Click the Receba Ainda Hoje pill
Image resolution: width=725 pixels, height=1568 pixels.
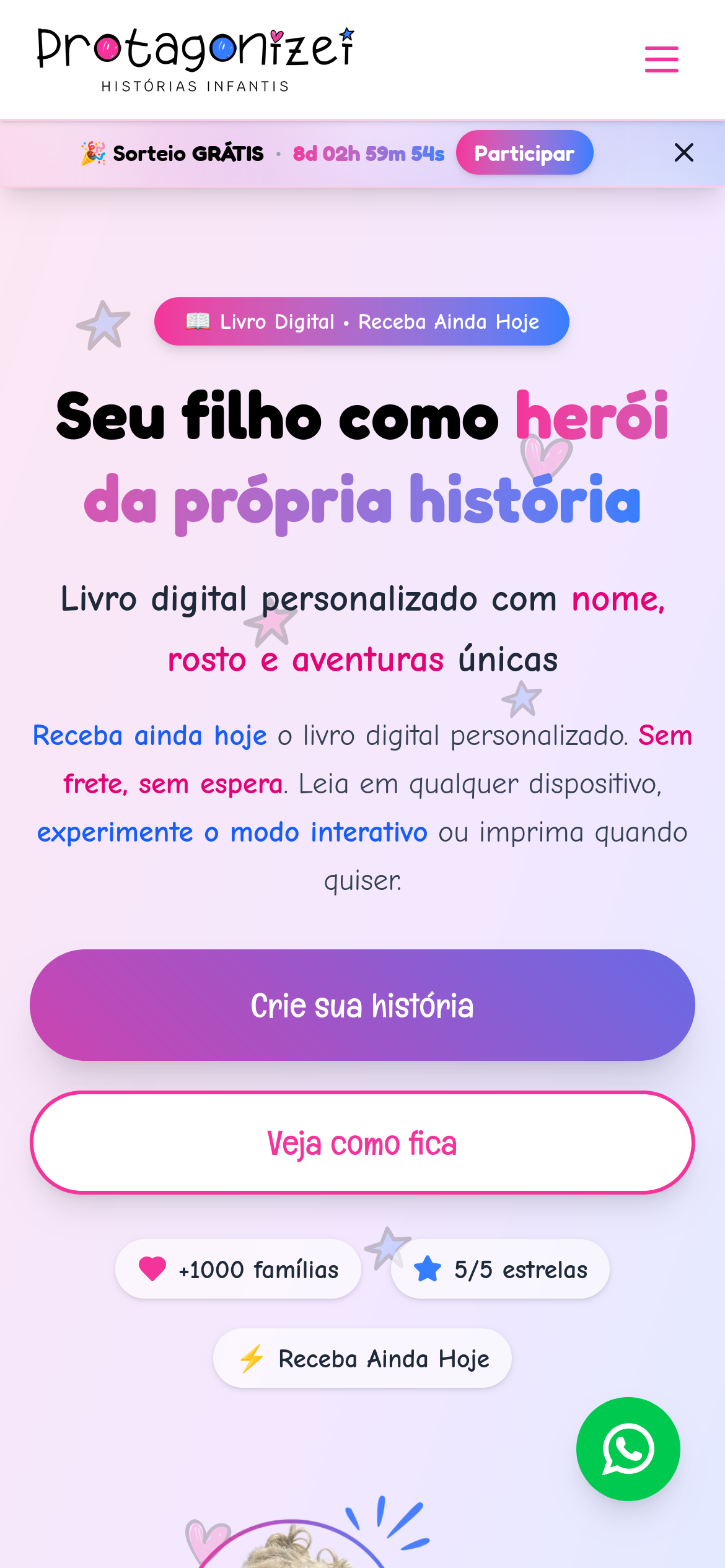click(x=362, y=1359)
